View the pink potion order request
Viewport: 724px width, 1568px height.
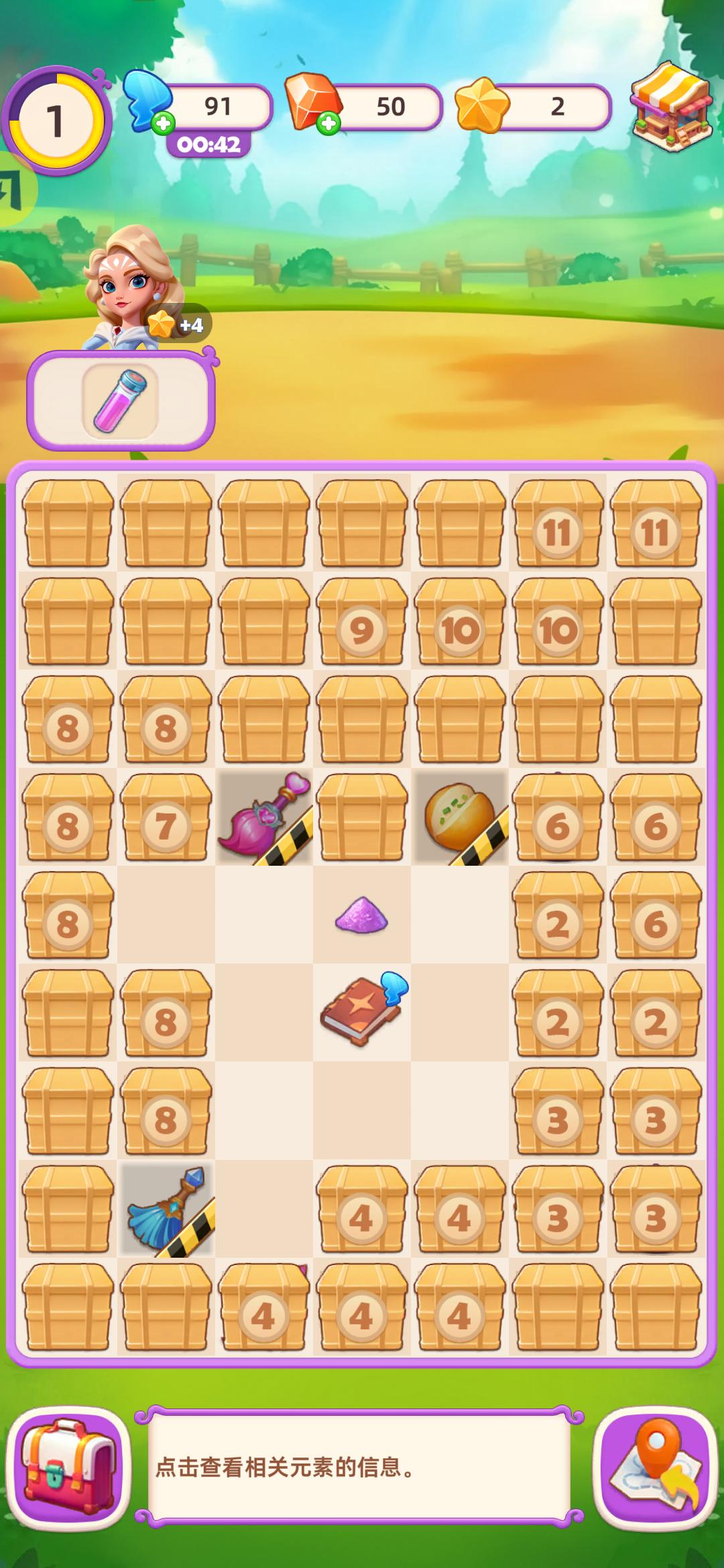pyautogui.click(x=121, y=401)
